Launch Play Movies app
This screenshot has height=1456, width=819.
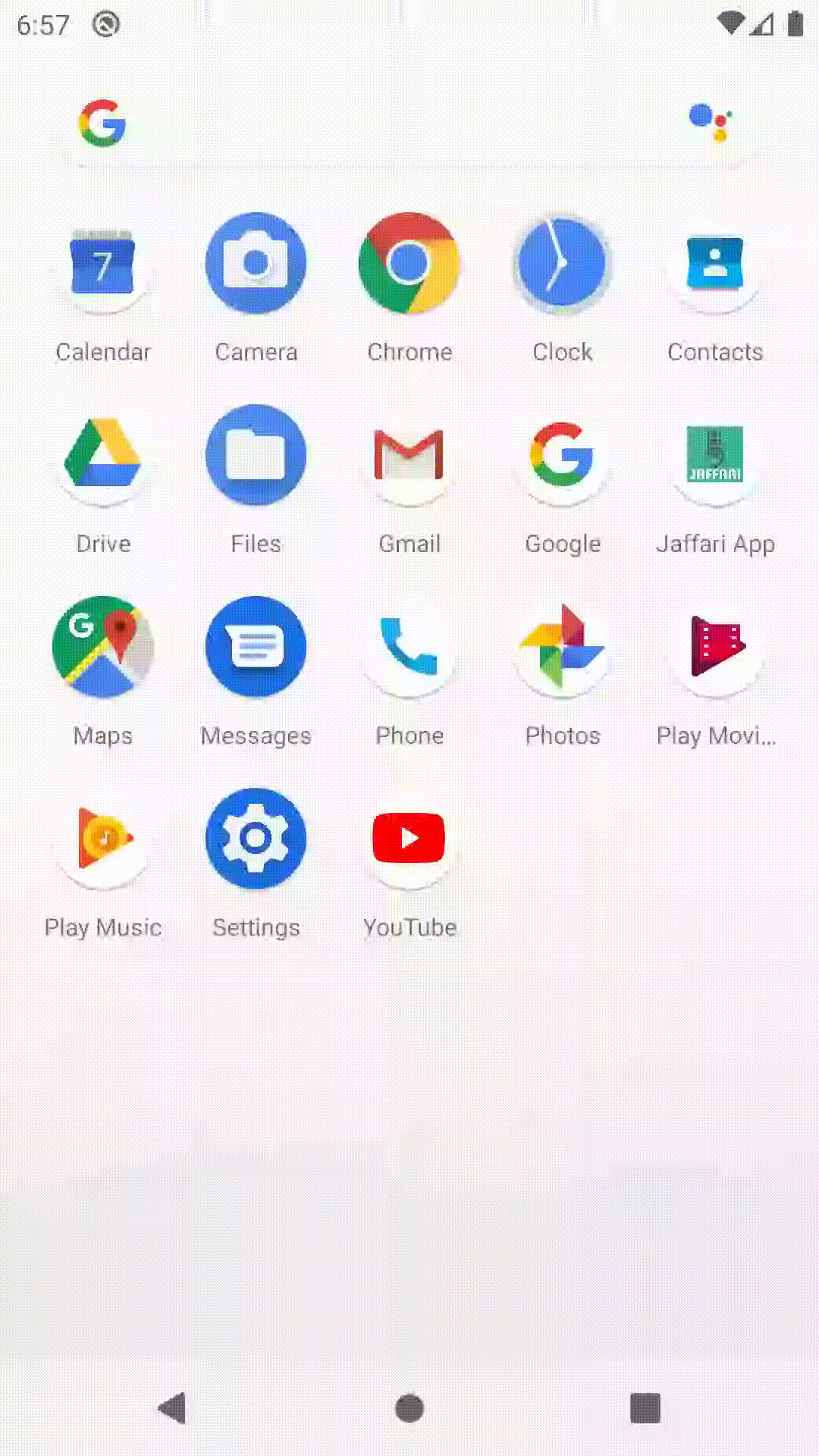click(x=715, y=647)
